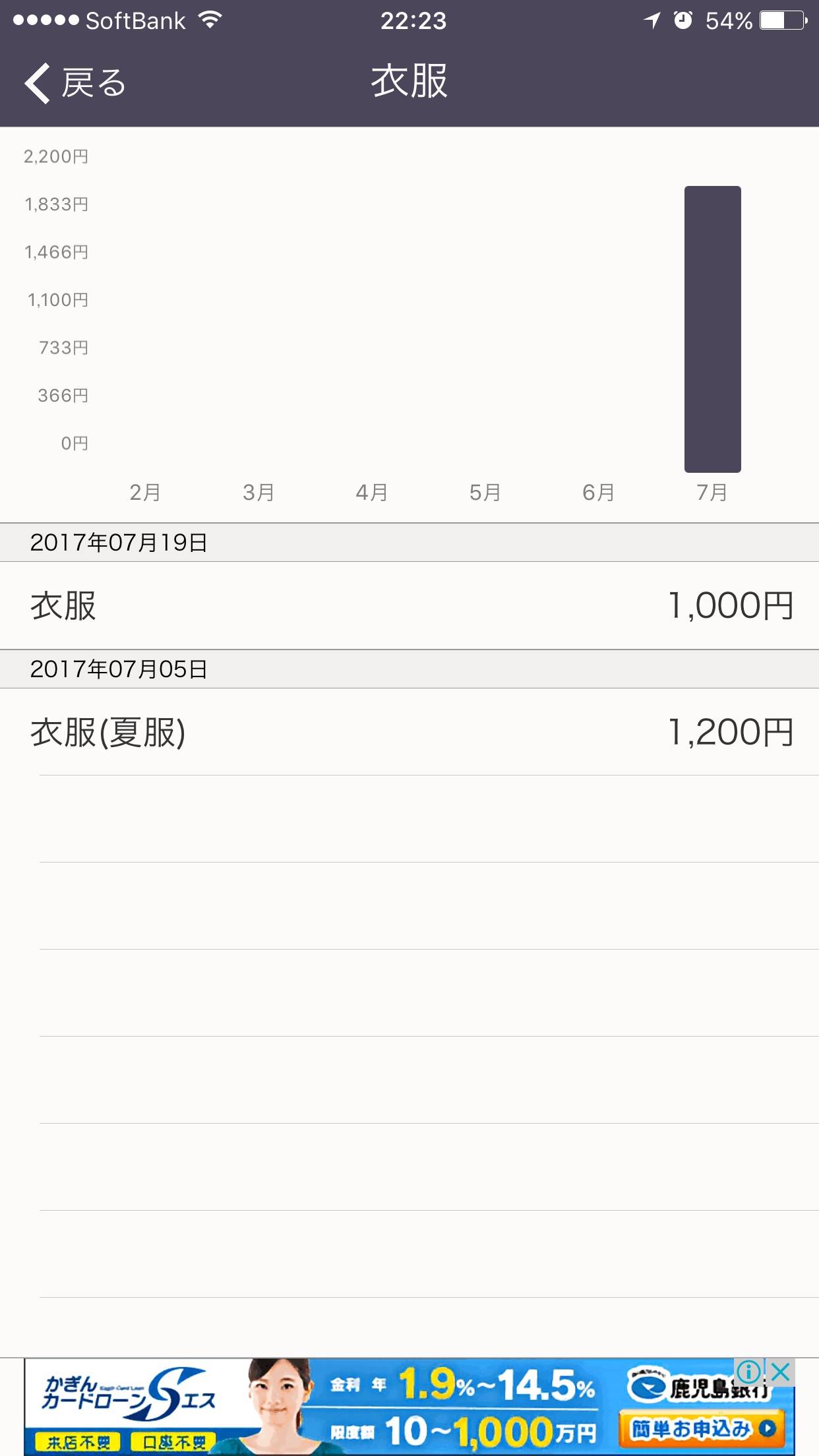Image resolution: width=819 pixels, height=1456 pixels.
Task: Open the 衣服 1,000円 entry
Action: pos(409,605)
